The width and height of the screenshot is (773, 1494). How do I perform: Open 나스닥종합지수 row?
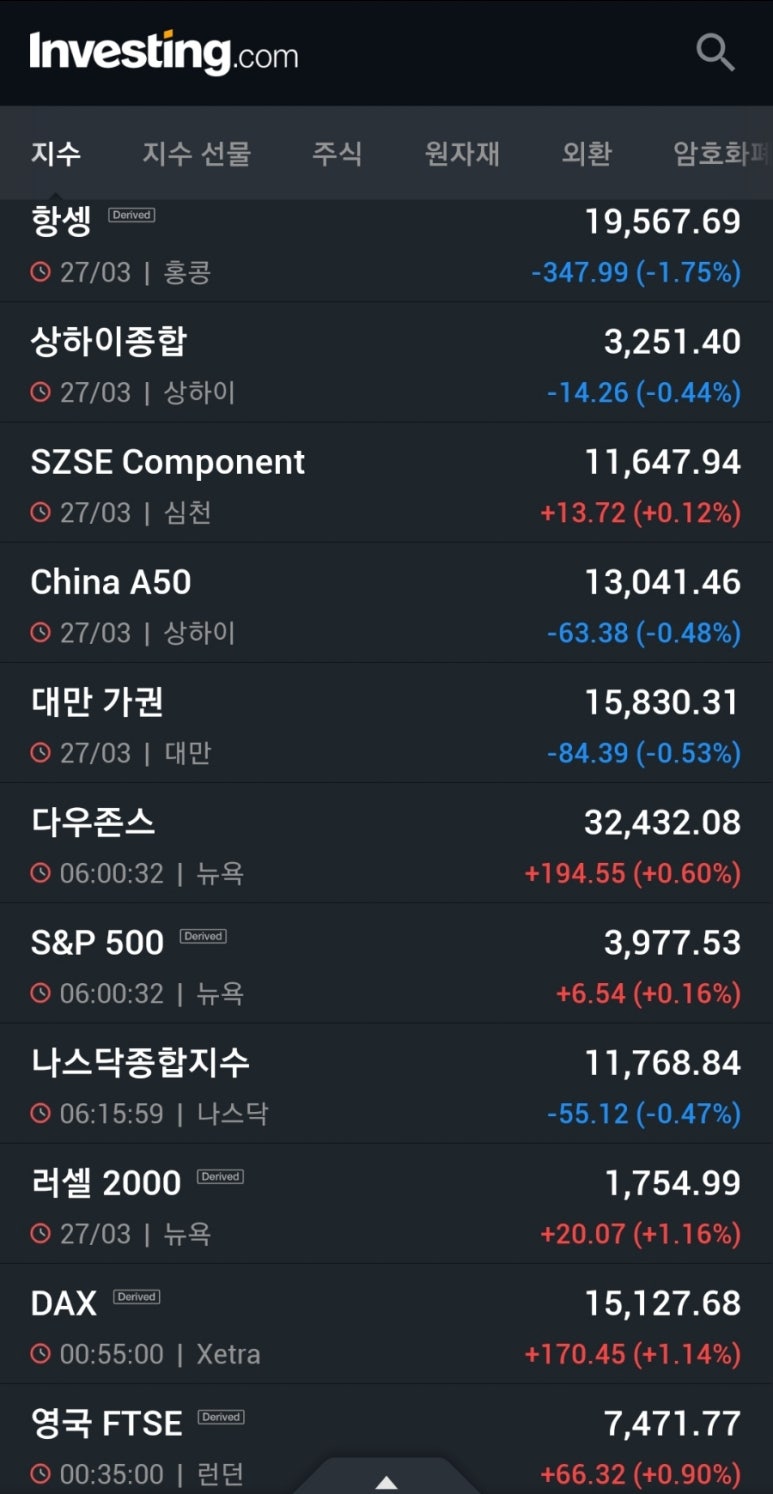click(x=386, y=1083)
